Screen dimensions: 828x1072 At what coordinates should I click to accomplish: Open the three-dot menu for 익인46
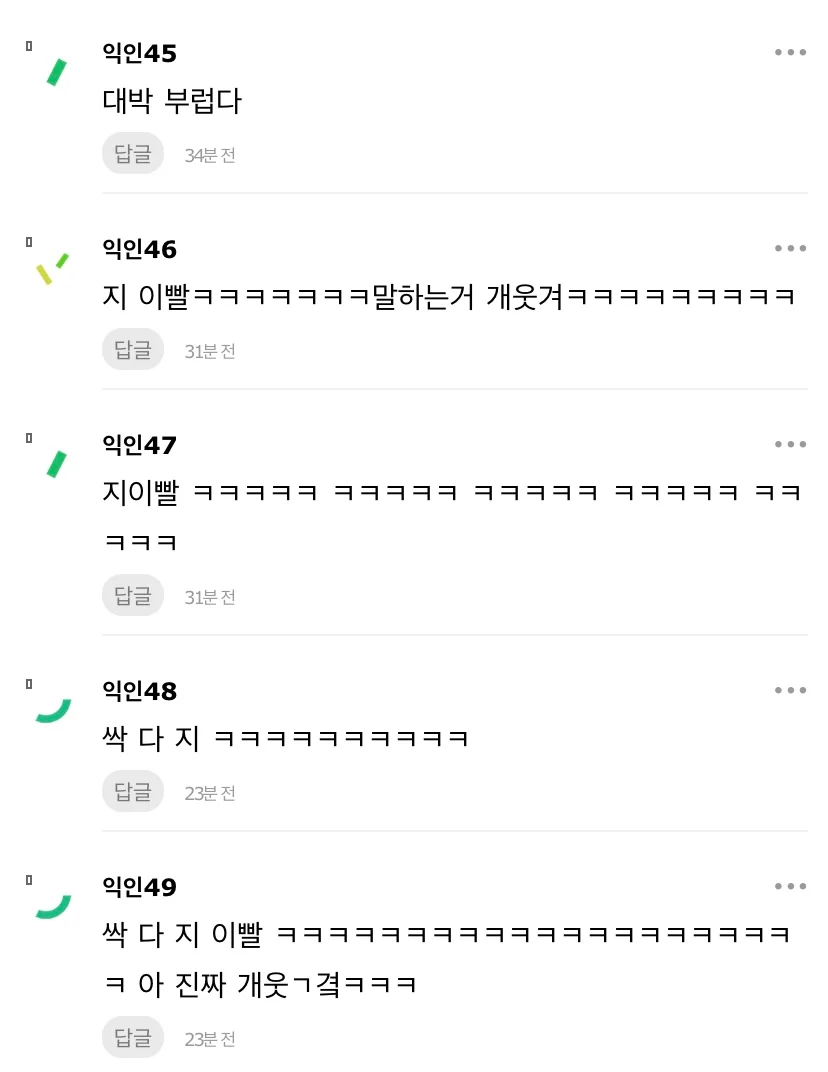point(790,249)
